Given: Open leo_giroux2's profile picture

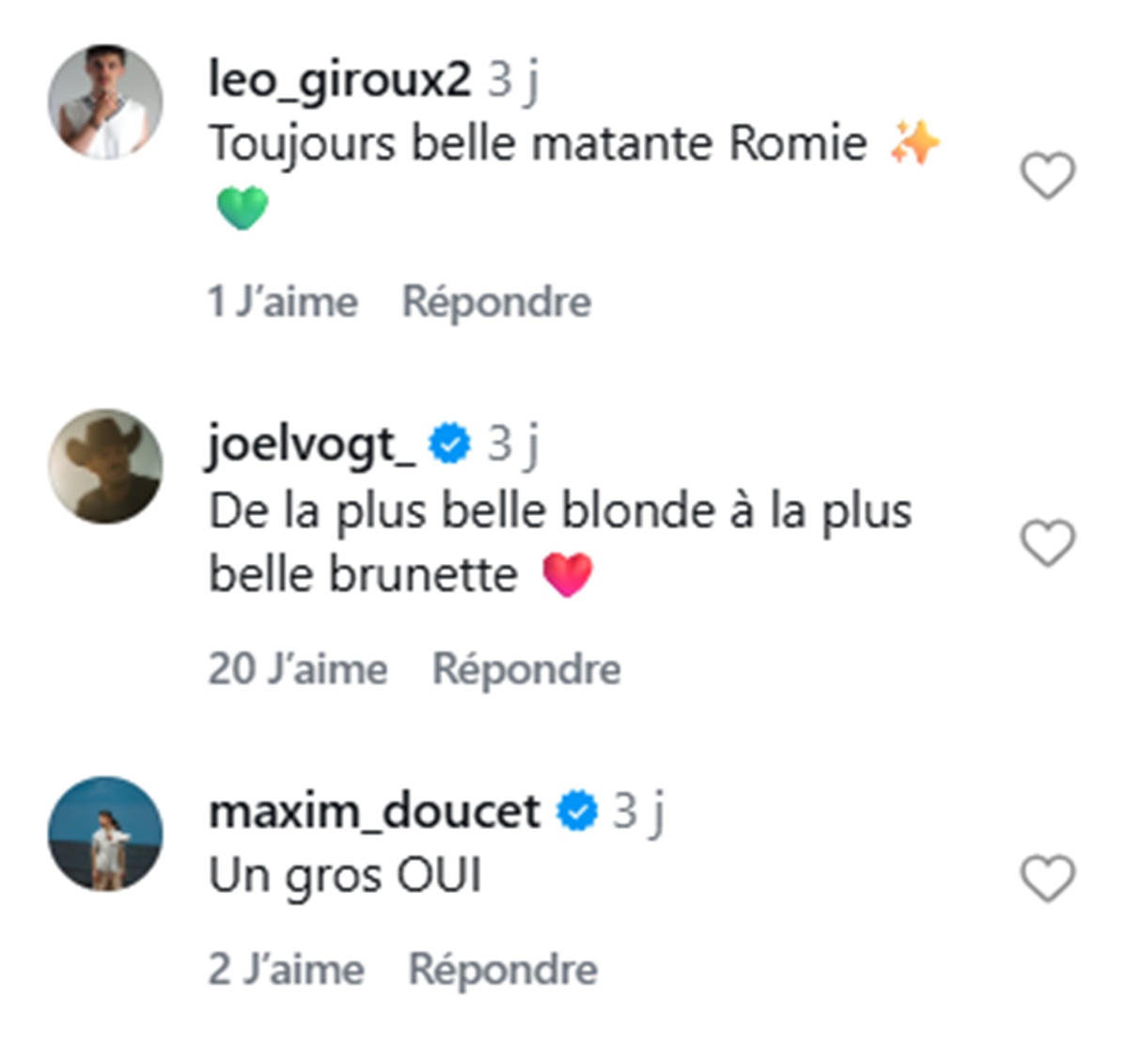Looking at the screenshot, I should (105, 102).
